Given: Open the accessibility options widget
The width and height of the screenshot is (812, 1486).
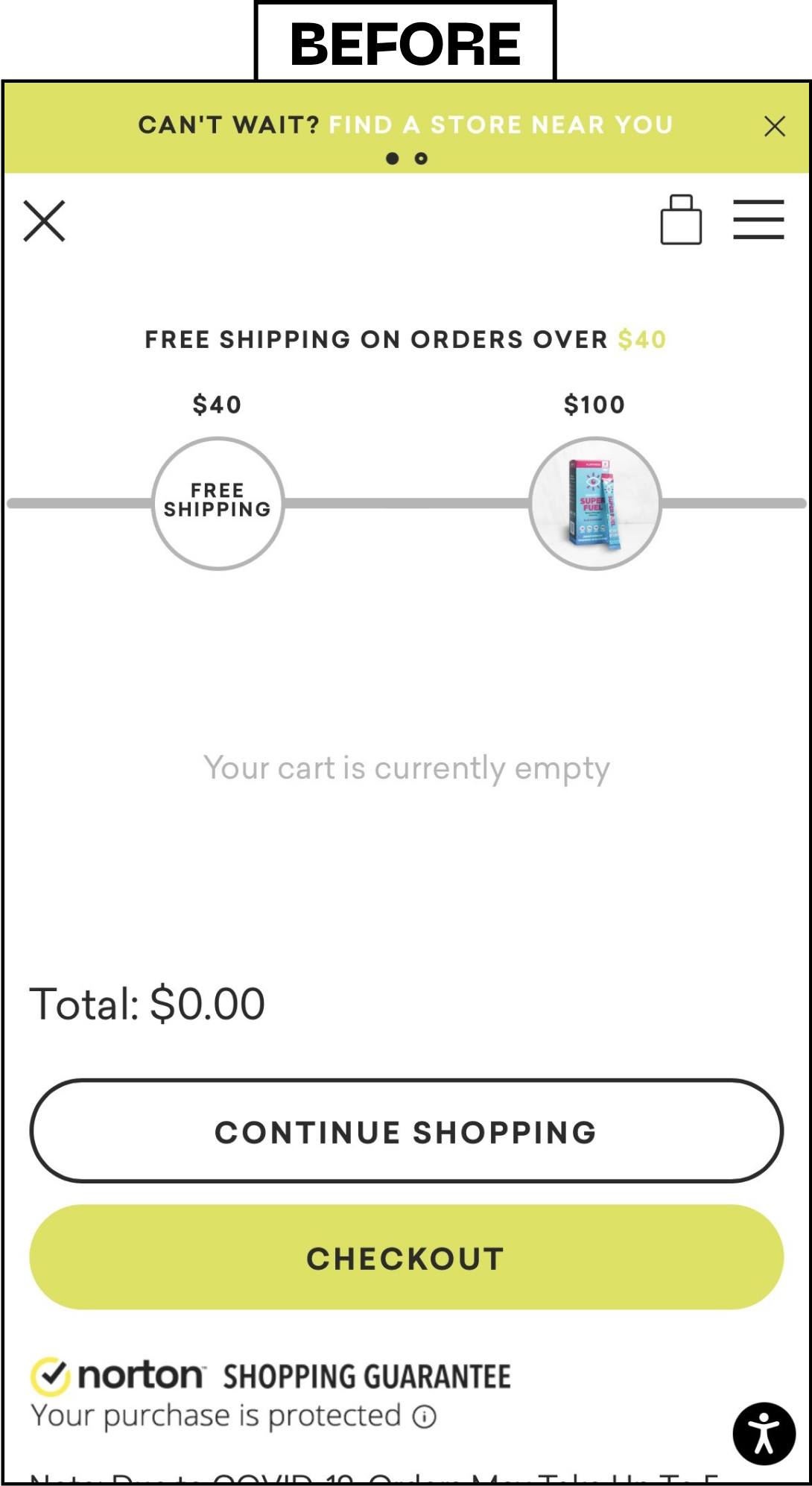Looking at the screenshot, I should pos(764,1433).
